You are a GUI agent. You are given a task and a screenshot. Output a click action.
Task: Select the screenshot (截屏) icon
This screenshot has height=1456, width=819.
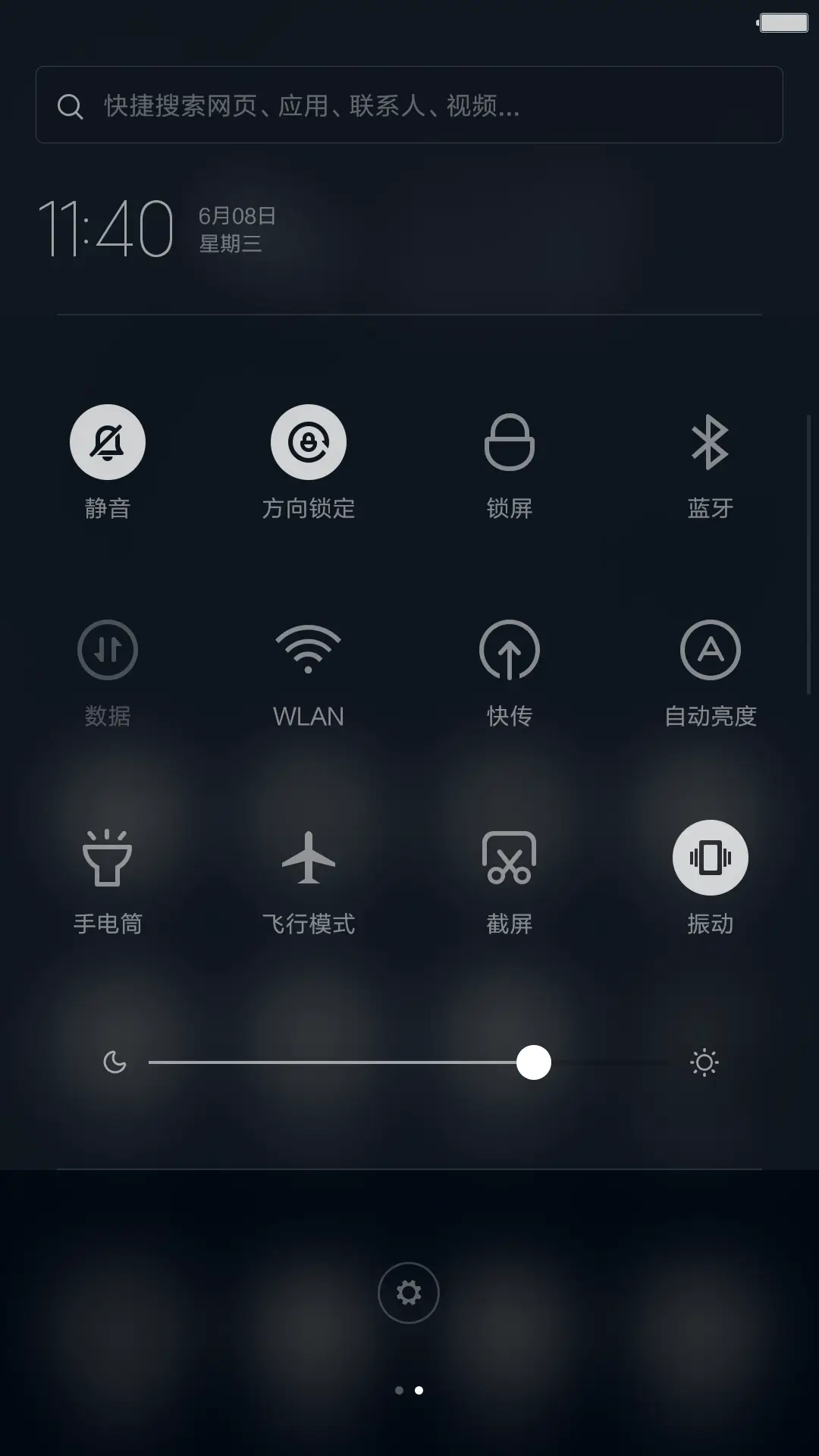pyautogui.click(x=510, y=857)
